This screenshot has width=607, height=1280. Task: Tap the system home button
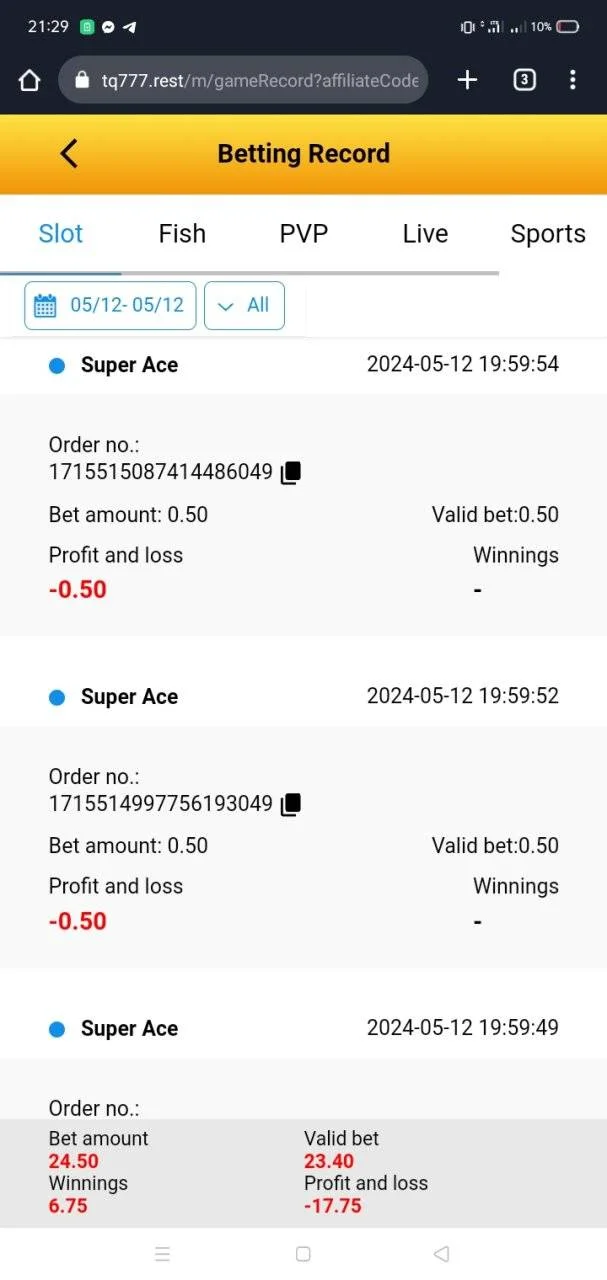click(x=304, y=1254)
